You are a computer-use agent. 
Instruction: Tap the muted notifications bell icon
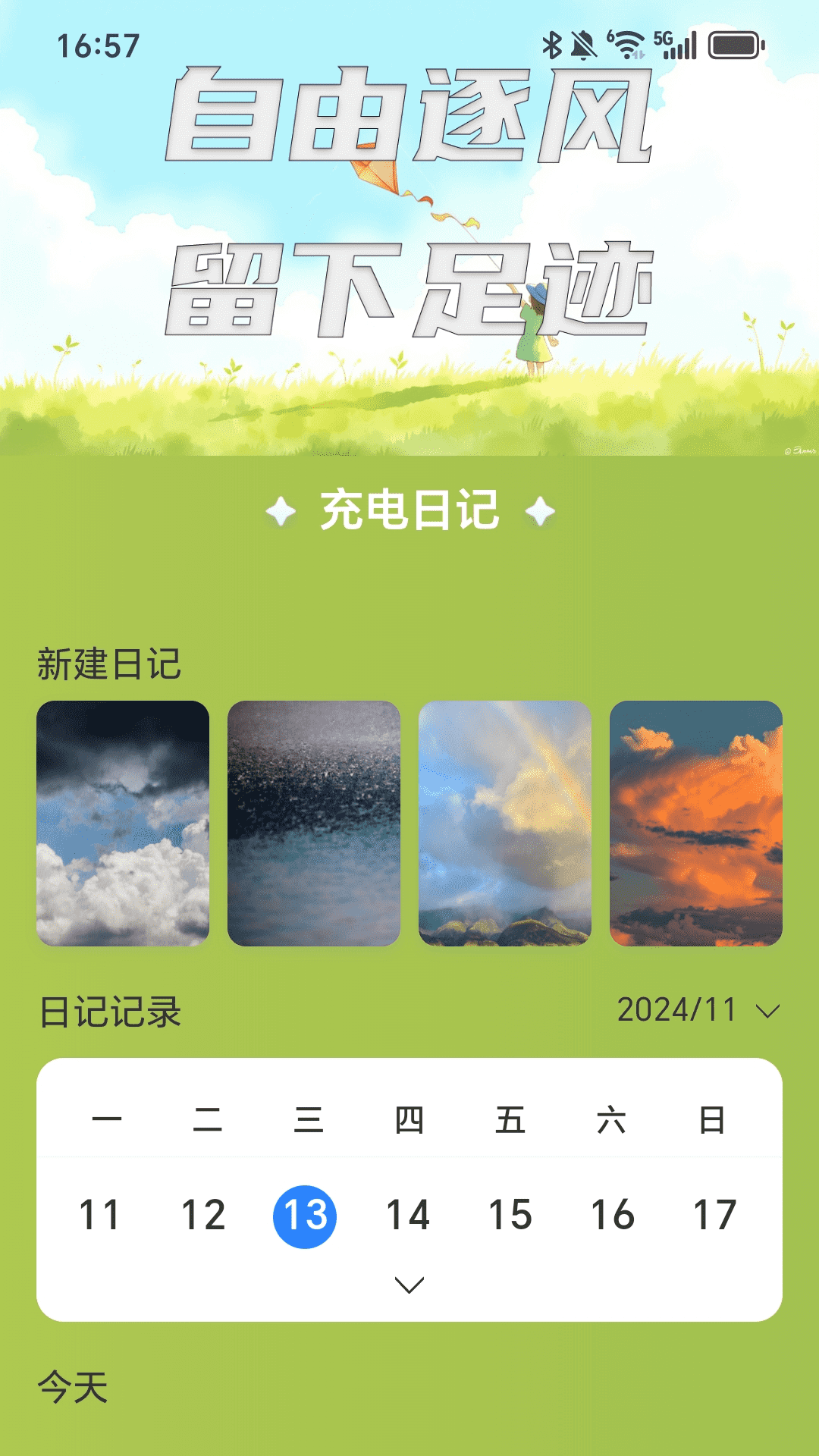tap(585, 43)
